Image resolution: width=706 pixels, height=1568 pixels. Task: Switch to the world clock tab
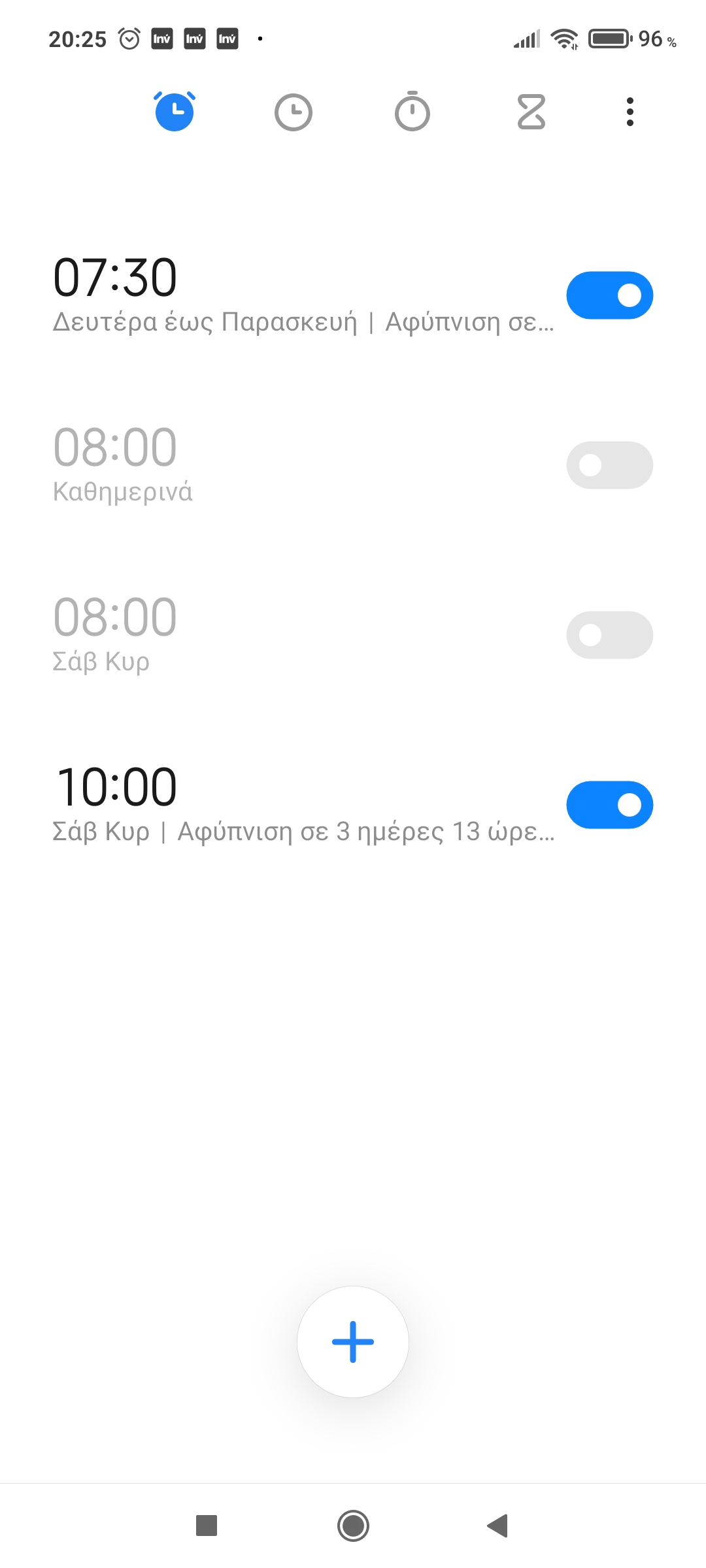coord(293,112)
